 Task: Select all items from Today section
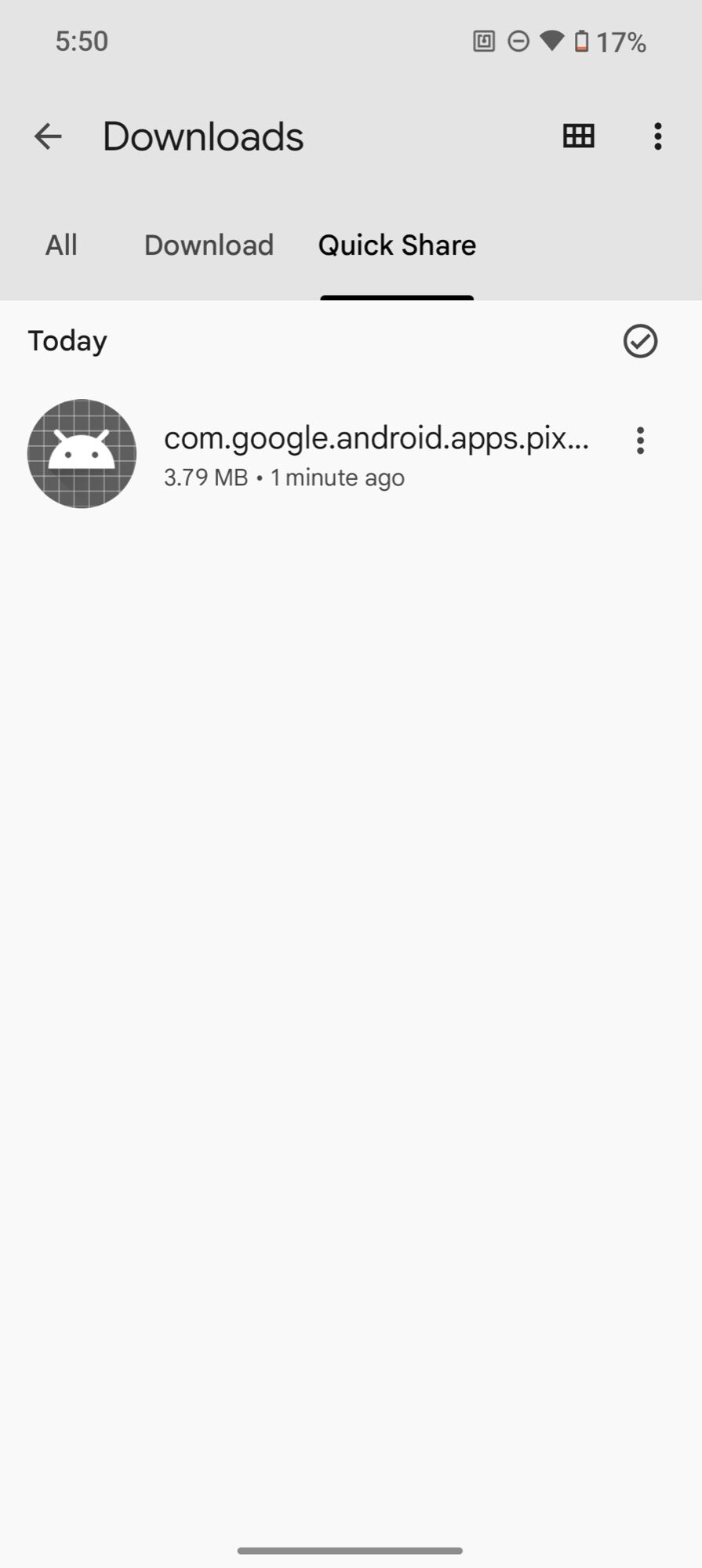coord(639,341)
